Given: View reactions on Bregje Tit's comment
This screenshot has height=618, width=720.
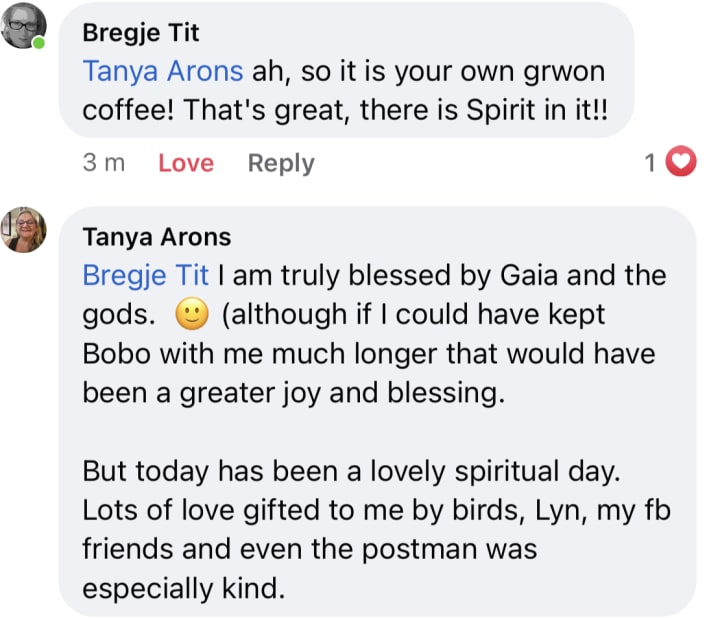Looking at the screenshot, I should pos(670,162).
